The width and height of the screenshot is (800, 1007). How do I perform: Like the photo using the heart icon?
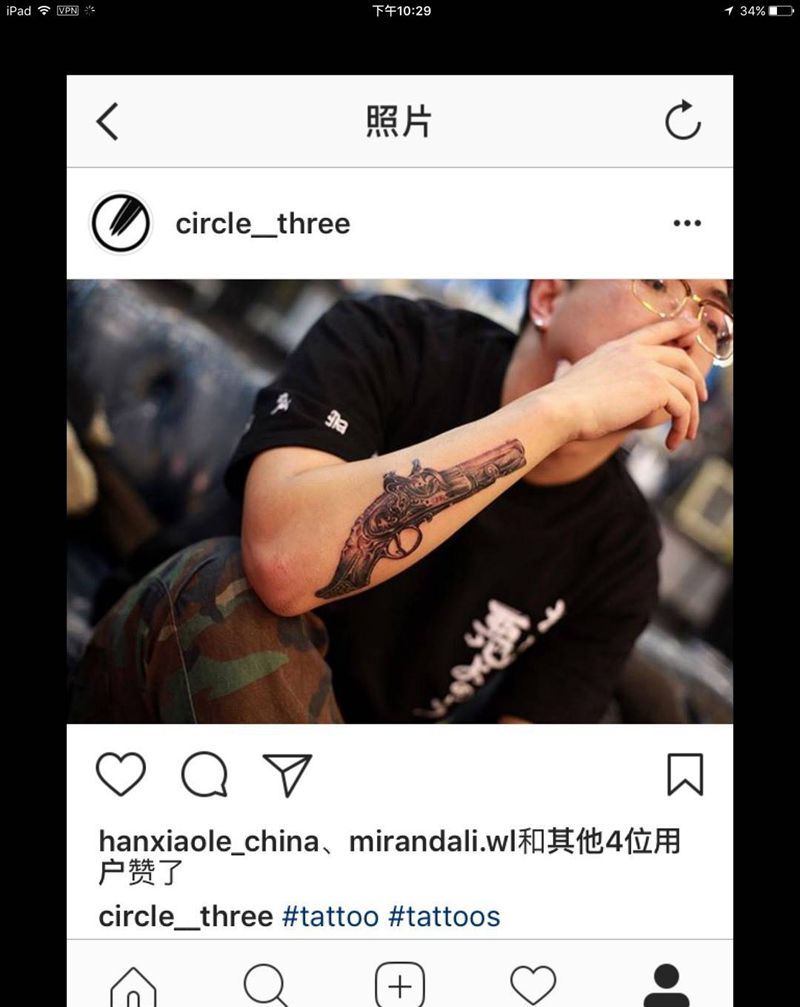[x=120, y=773]
